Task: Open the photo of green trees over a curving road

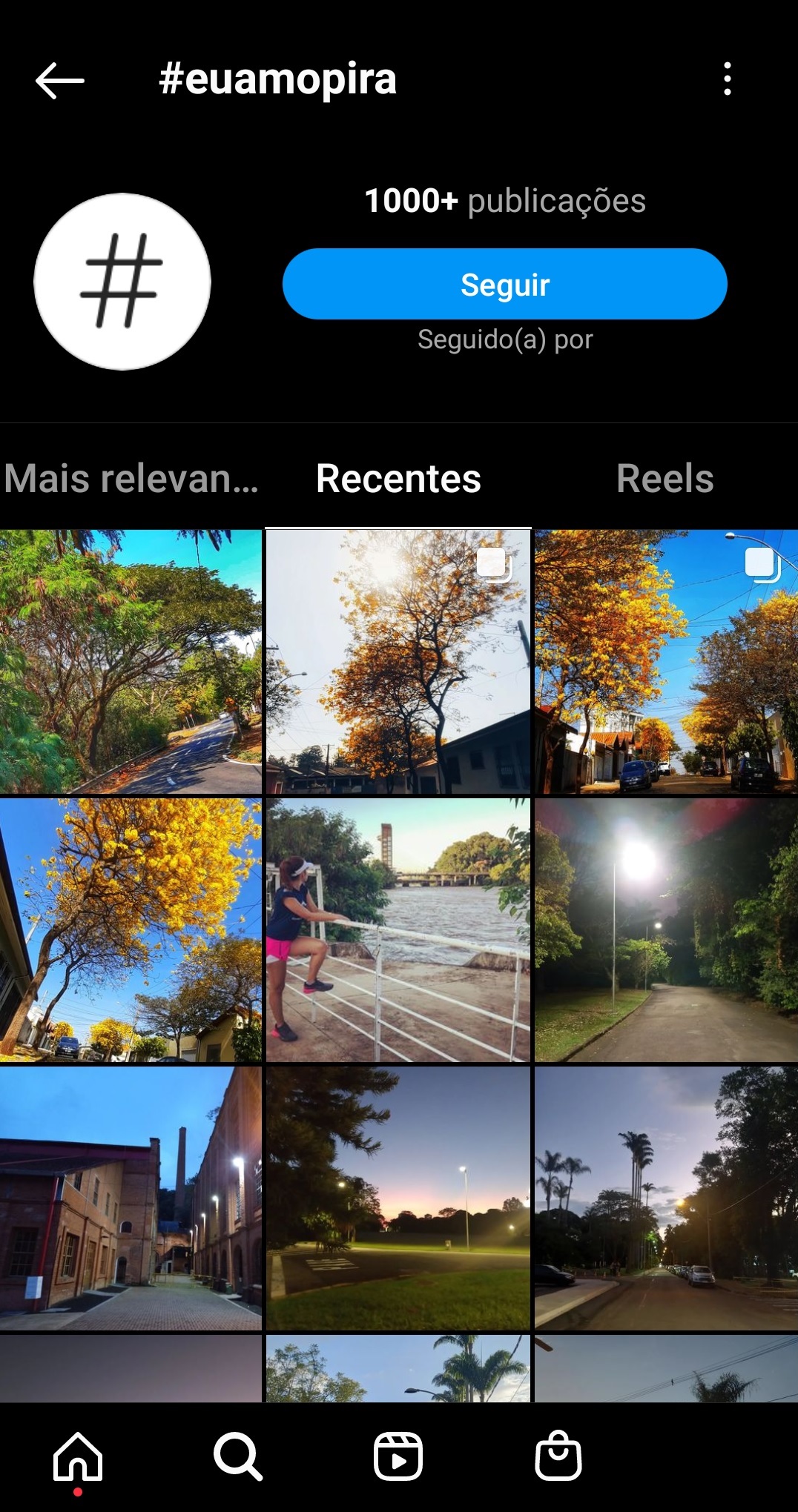Action: (131, 662)
